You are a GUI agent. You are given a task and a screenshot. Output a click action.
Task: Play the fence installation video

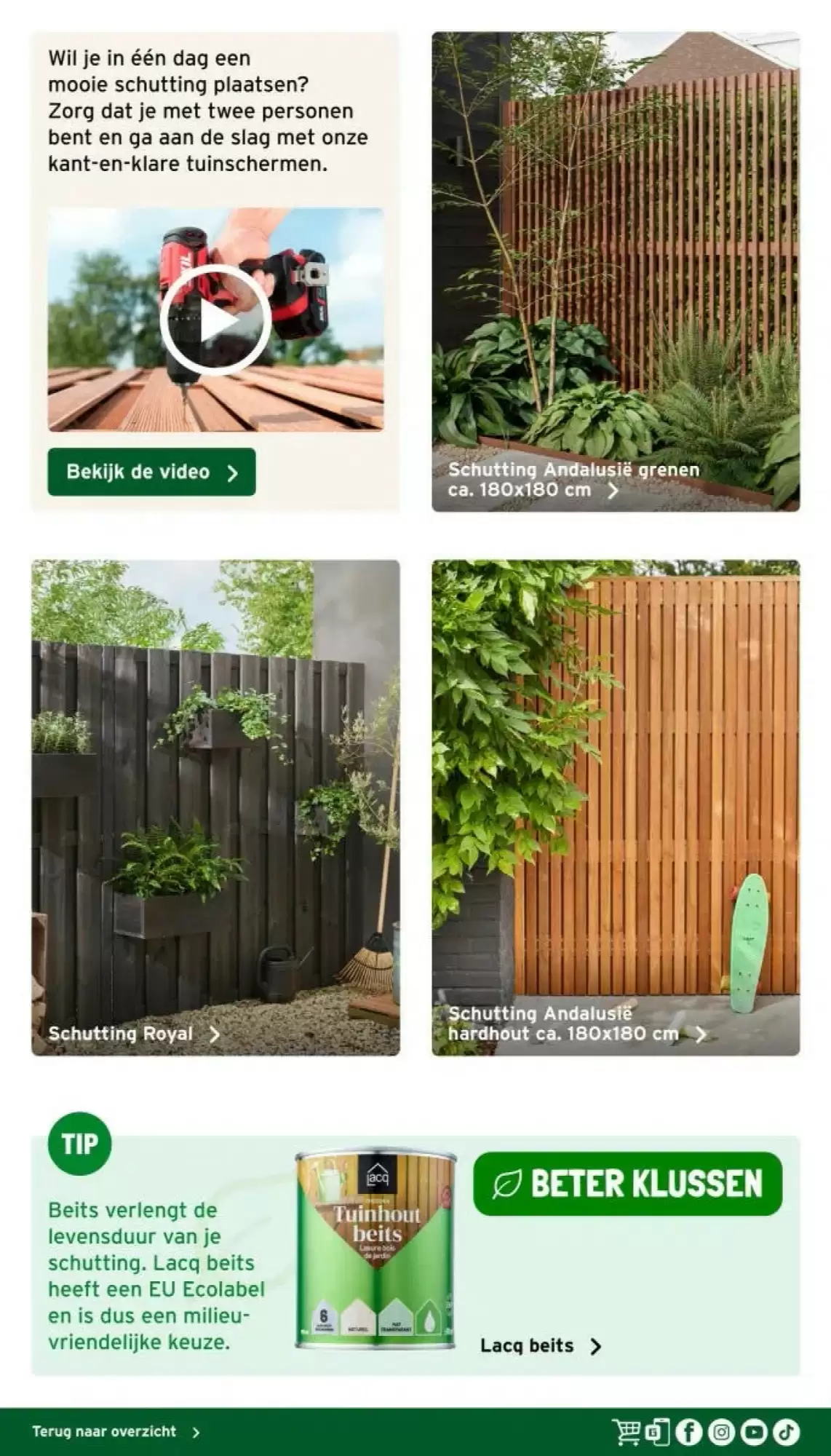[x=215, y=320]
